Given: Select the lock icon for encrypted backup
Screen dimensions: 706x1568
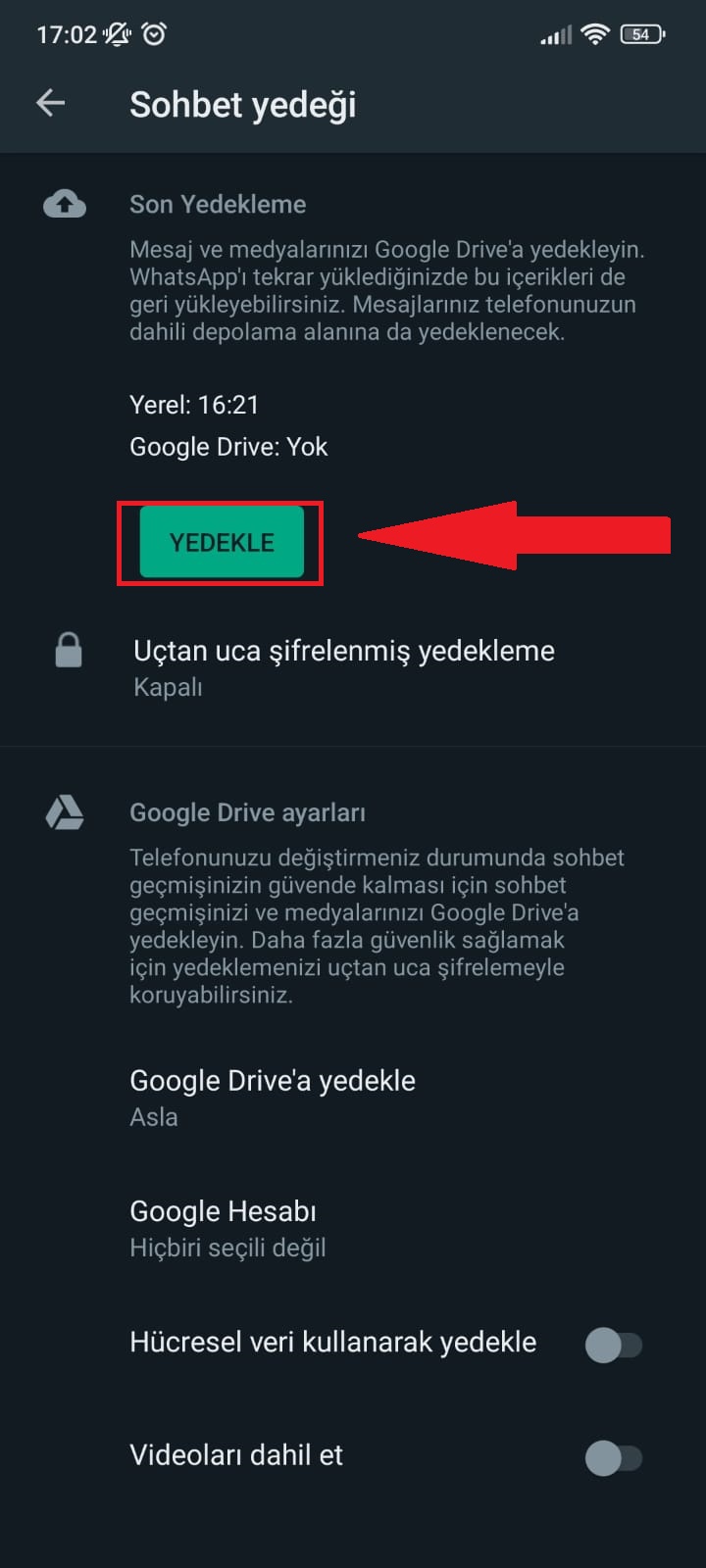Looking at the screenshot, I should [67, 650].
